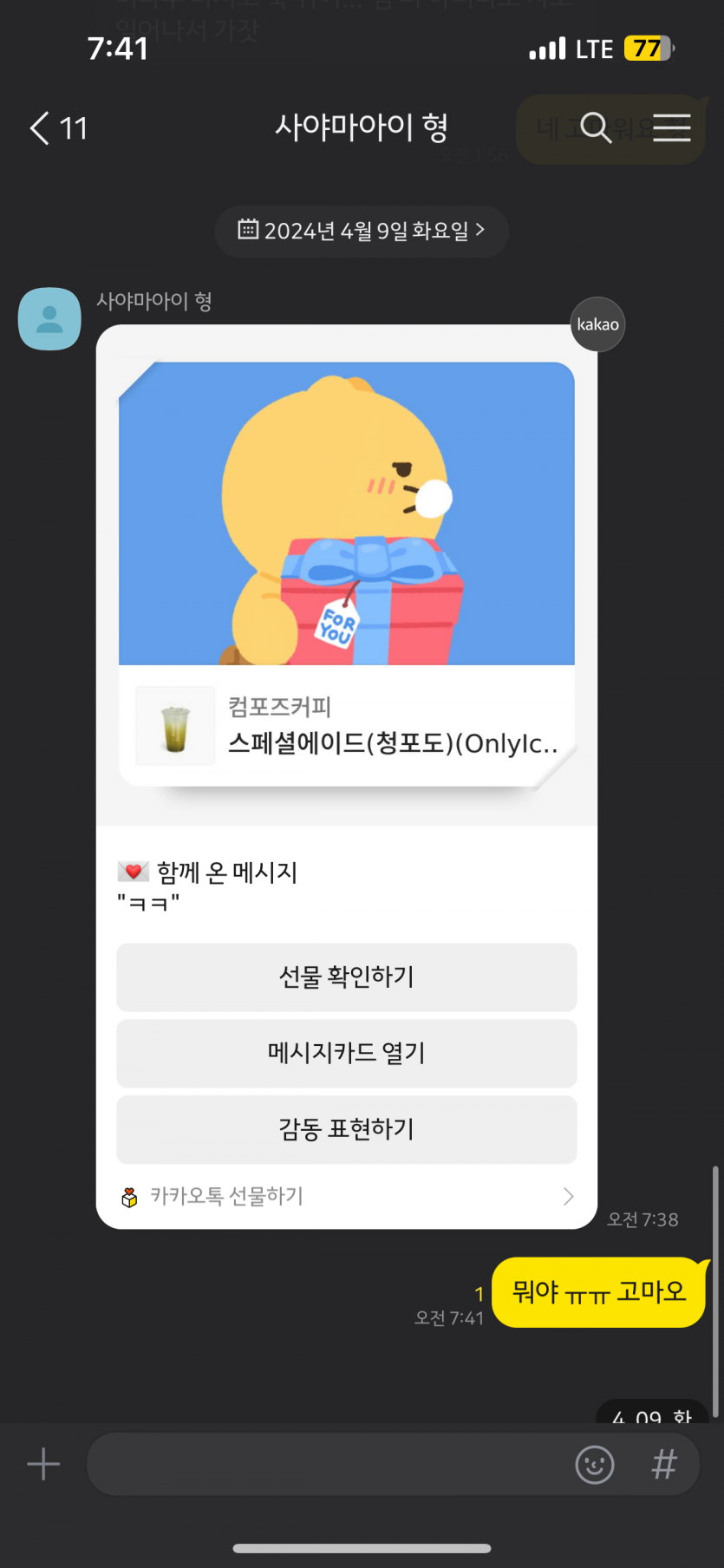
Task: Focus the message input field
Action: pos(329,1465)
